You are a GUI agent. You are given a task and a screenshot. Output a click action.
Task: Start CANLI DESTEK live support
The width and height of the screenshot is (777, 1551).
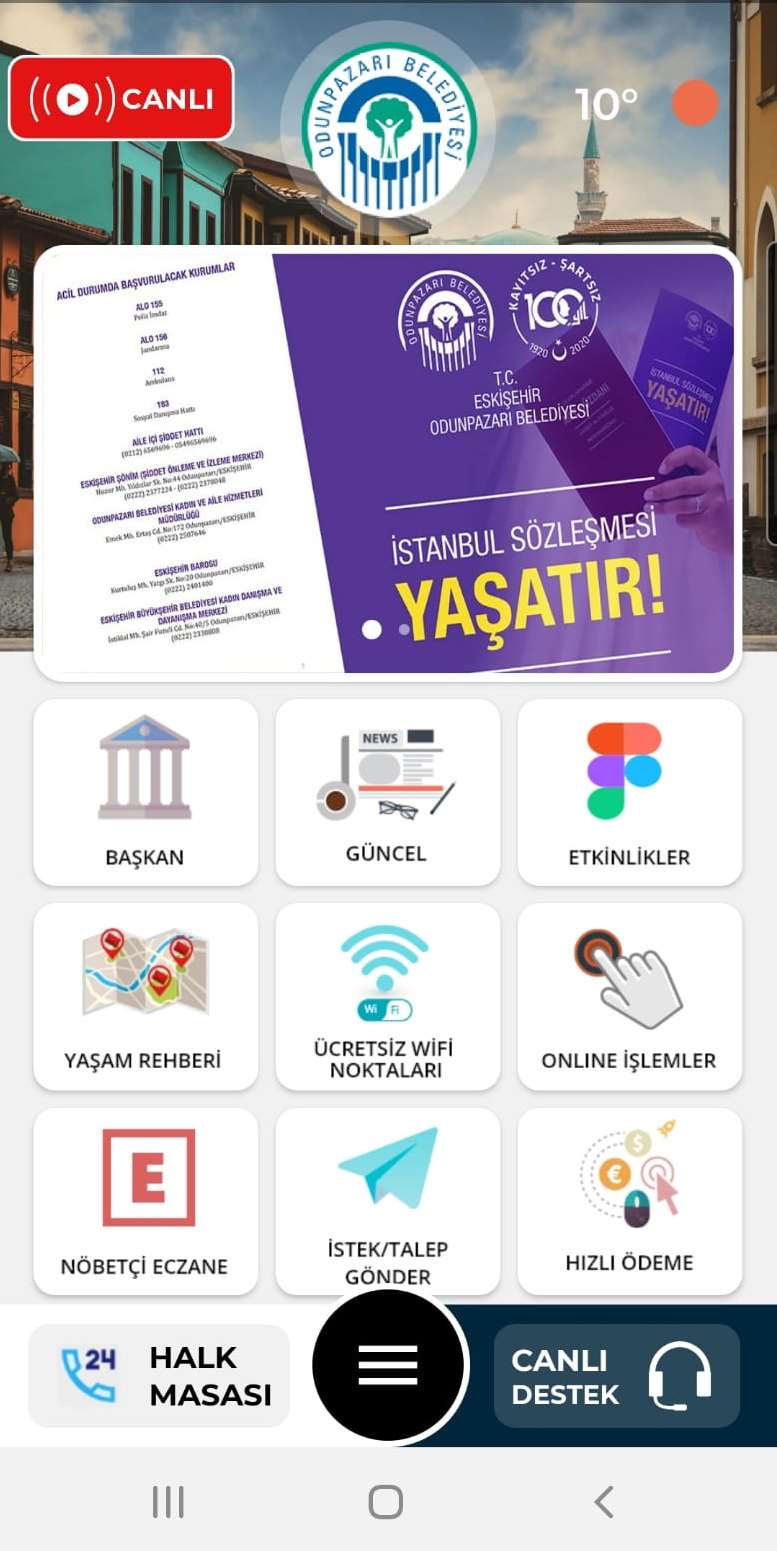pyautogui.click(x=617, y=1376)
